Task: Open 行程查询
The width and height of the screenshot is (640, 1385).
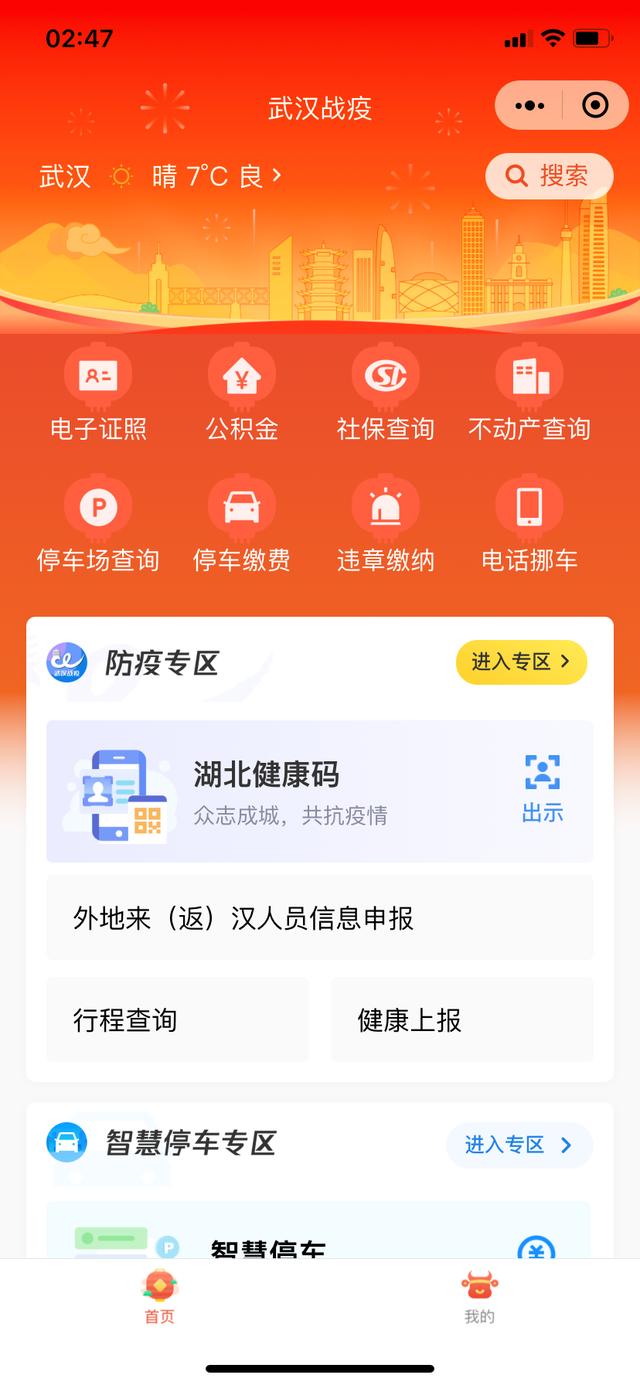Action: [x=177, y=1020]
